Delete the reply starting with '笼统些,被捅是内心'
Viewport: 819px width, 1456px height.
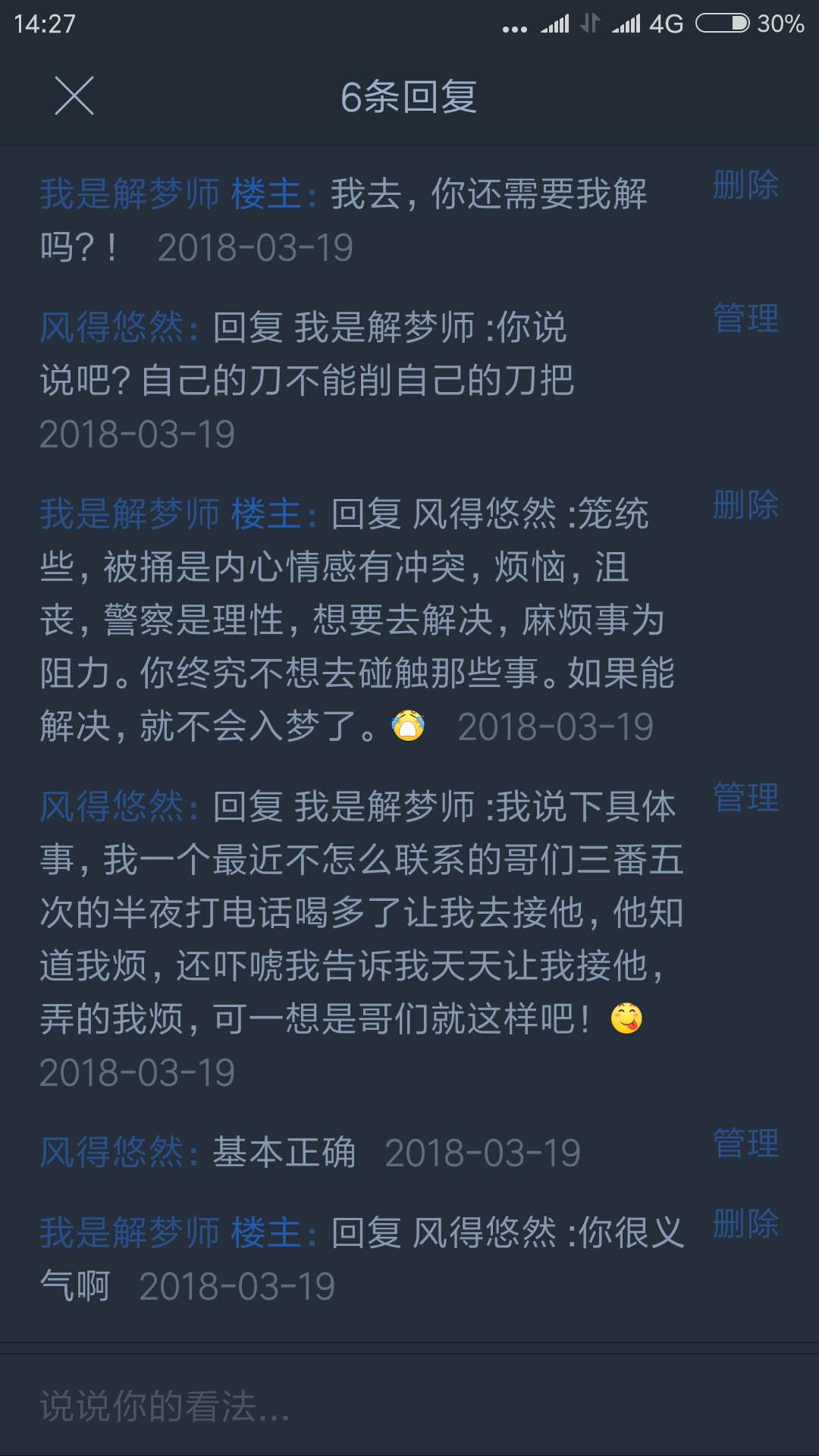745,505
